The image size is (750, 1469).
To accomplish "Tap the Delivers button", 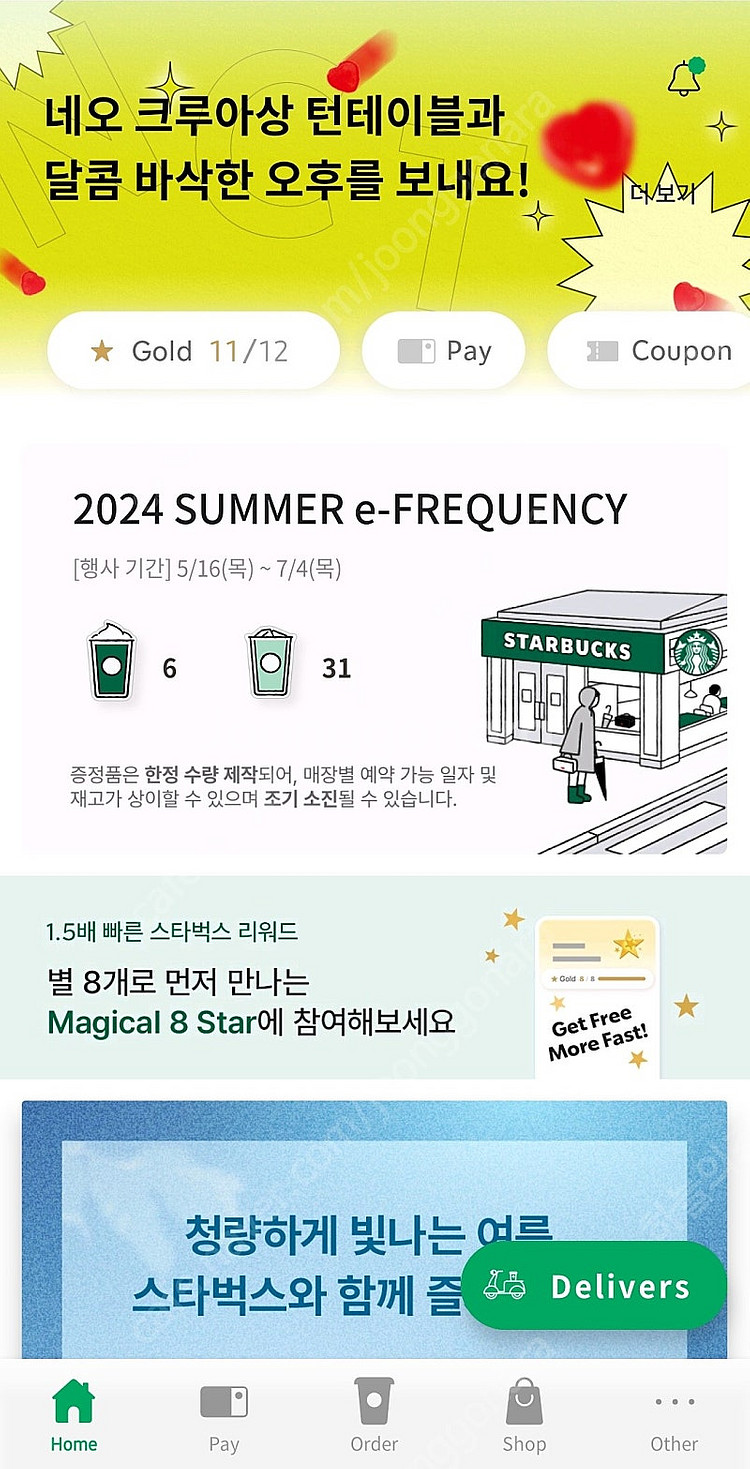I will (594, 1287).
